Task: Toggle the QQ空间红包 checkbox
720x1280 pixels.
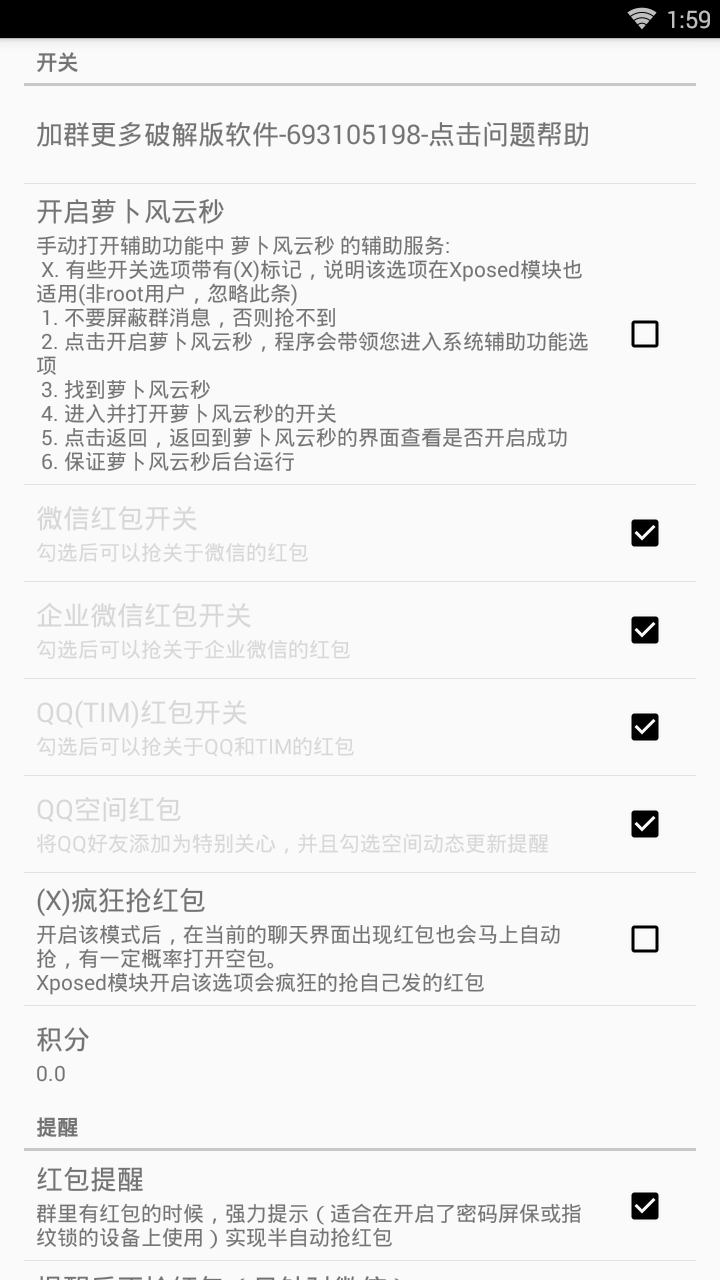Action: 645,824
